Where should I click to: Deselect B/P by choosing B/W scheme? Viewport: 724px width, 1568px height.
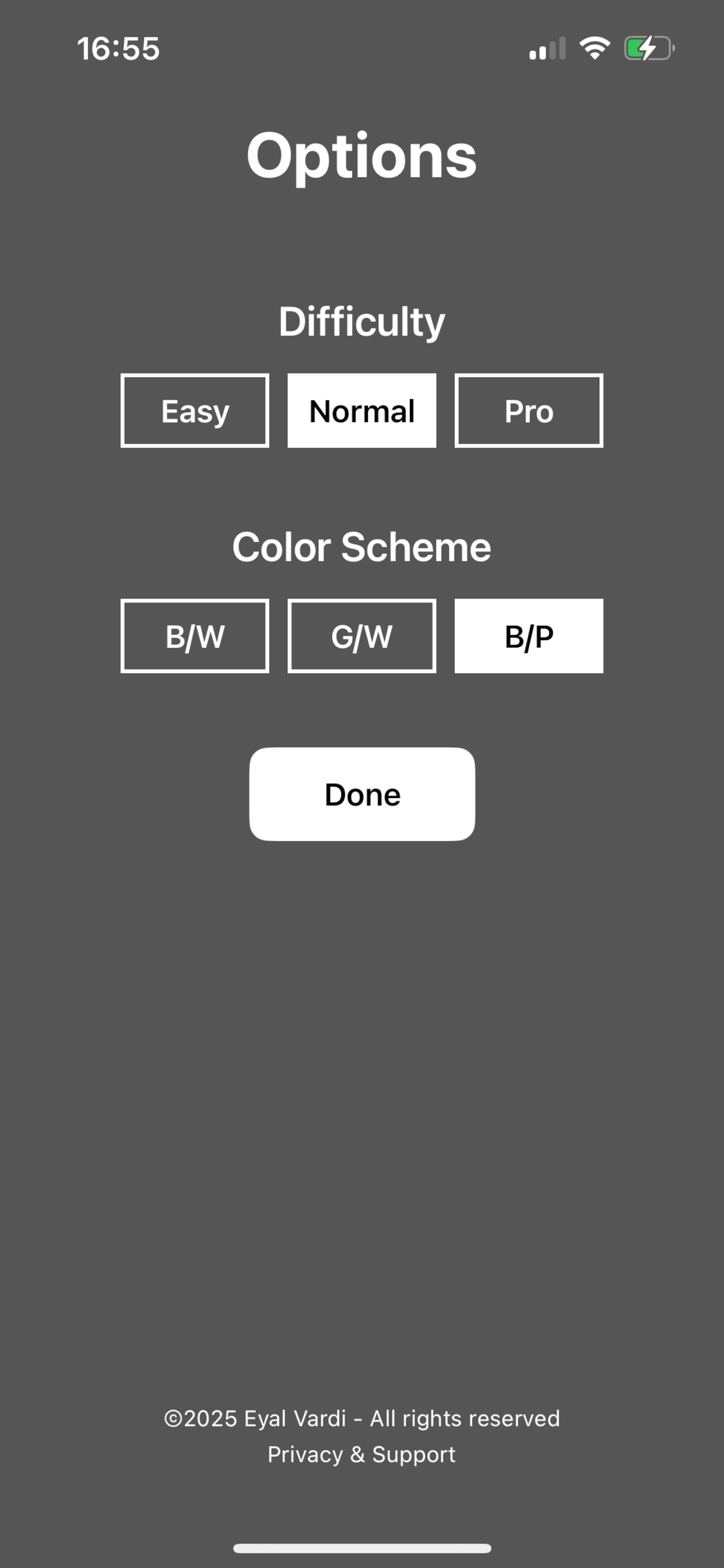[195, 636]
